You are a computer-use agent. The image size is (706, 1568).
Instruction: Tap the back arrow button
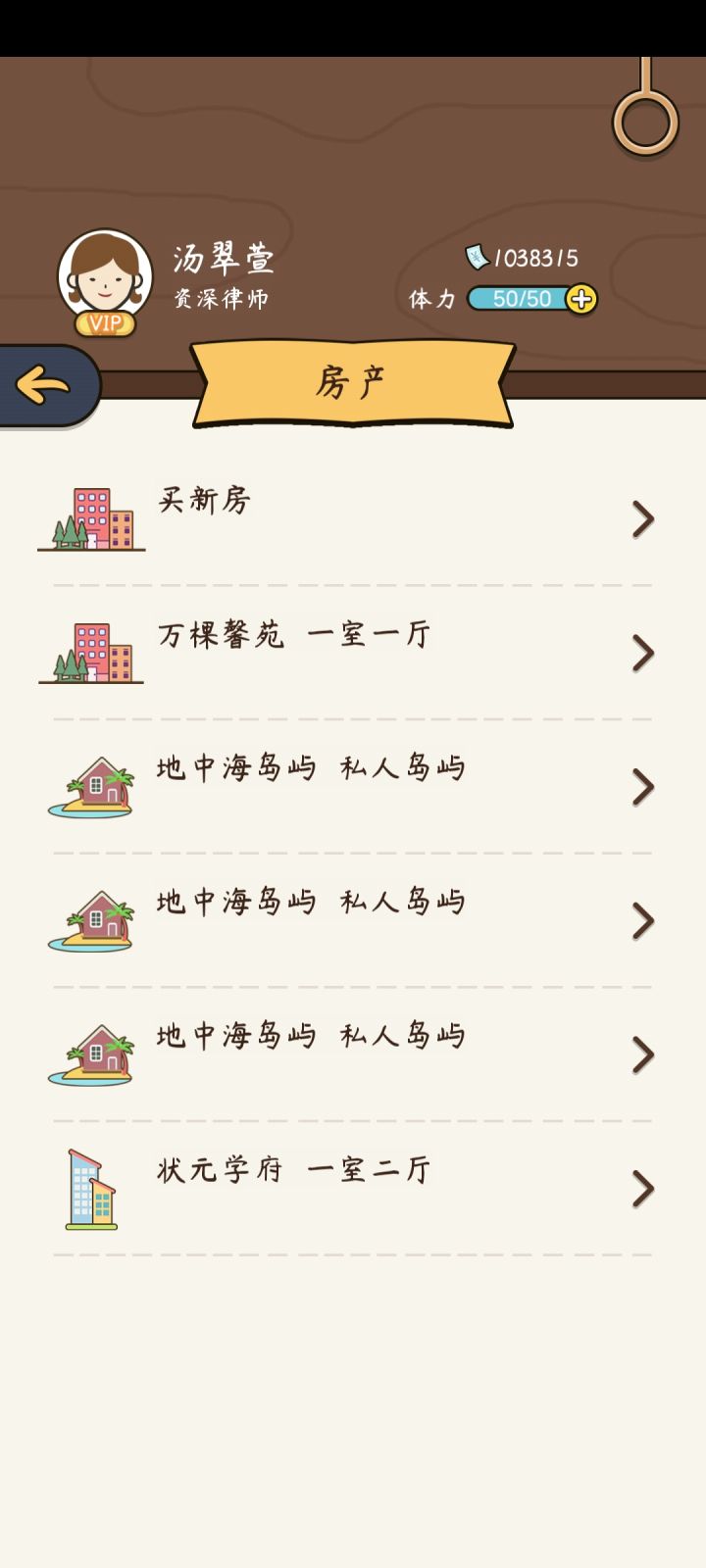41,384
